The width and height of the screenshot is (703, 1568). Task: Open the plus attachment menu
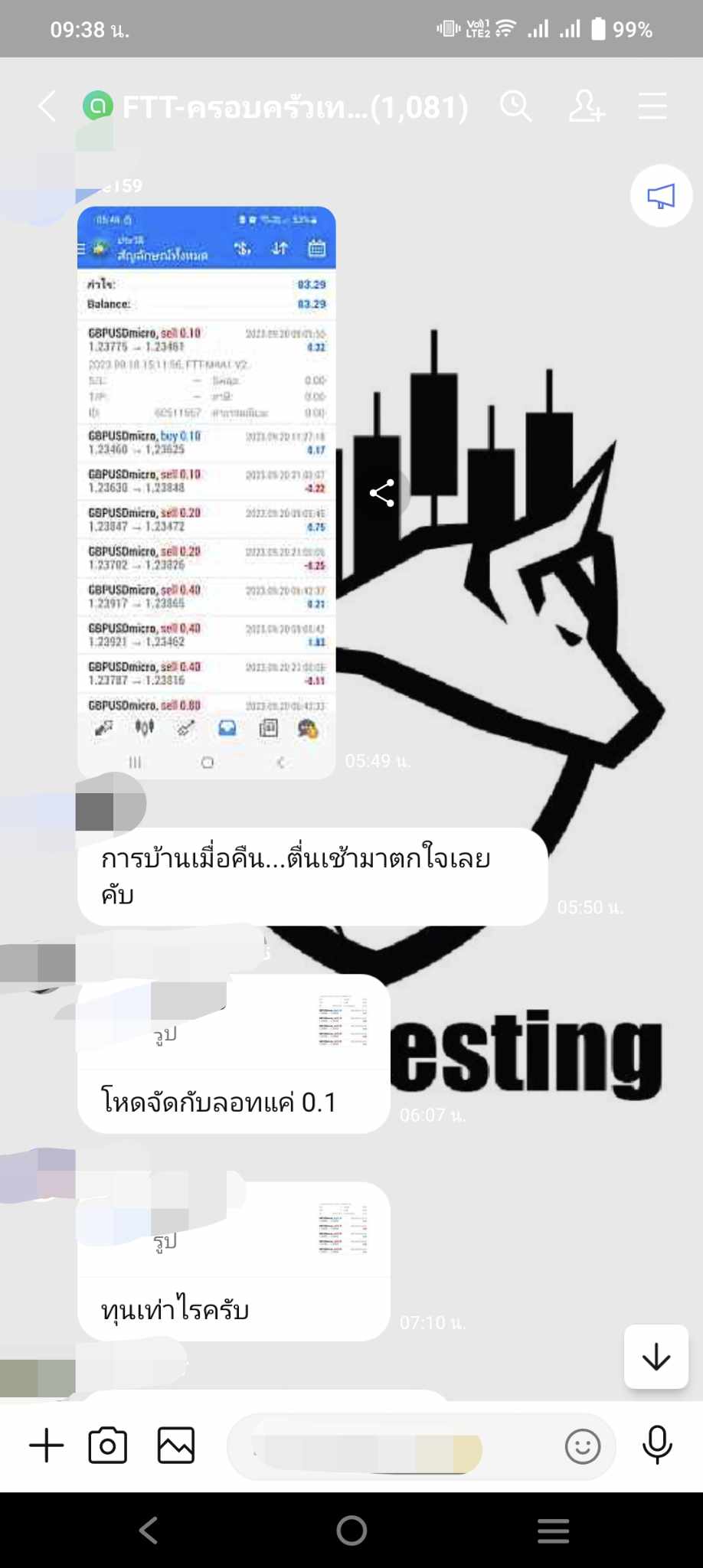coord(47,1445)
